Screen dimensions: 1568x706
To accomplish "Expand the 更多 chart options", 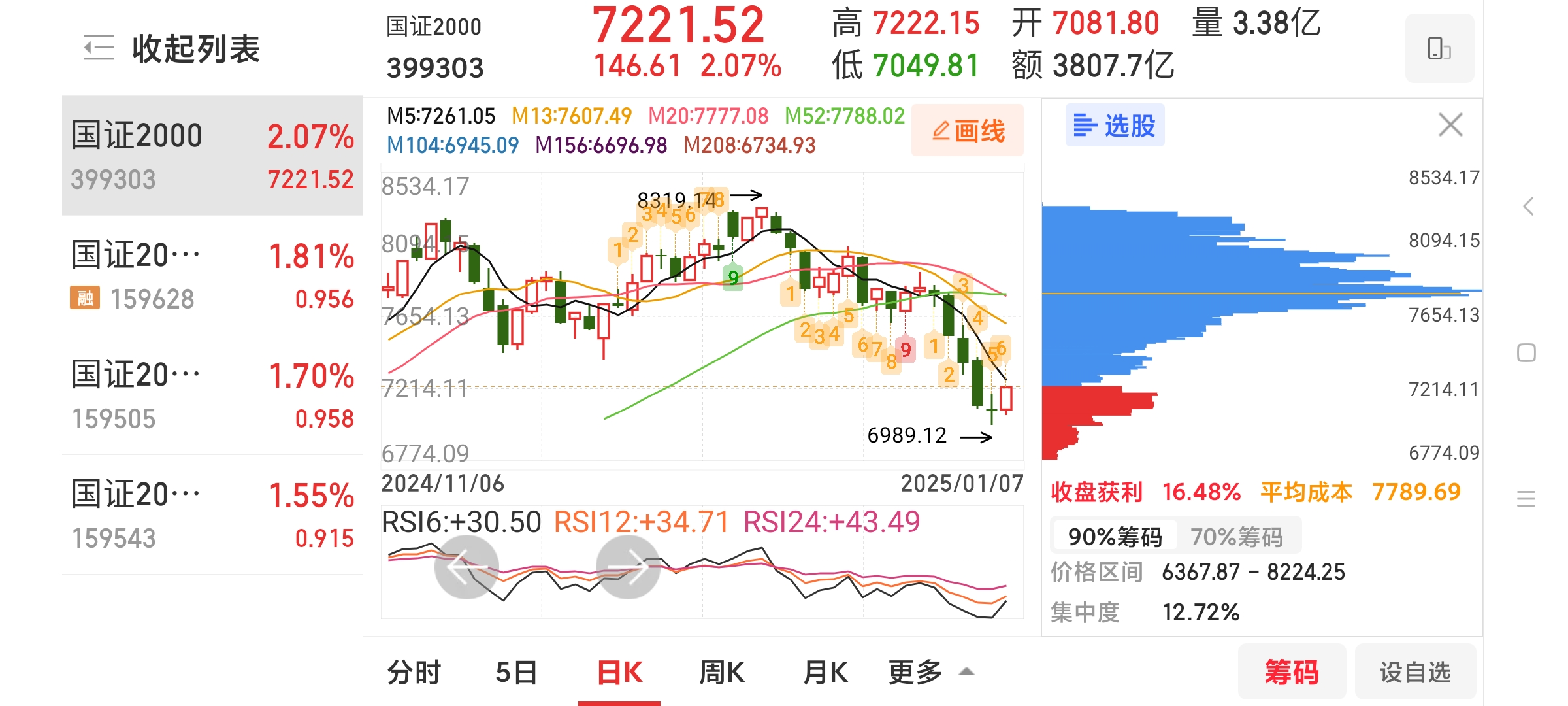I will point(931,672).
